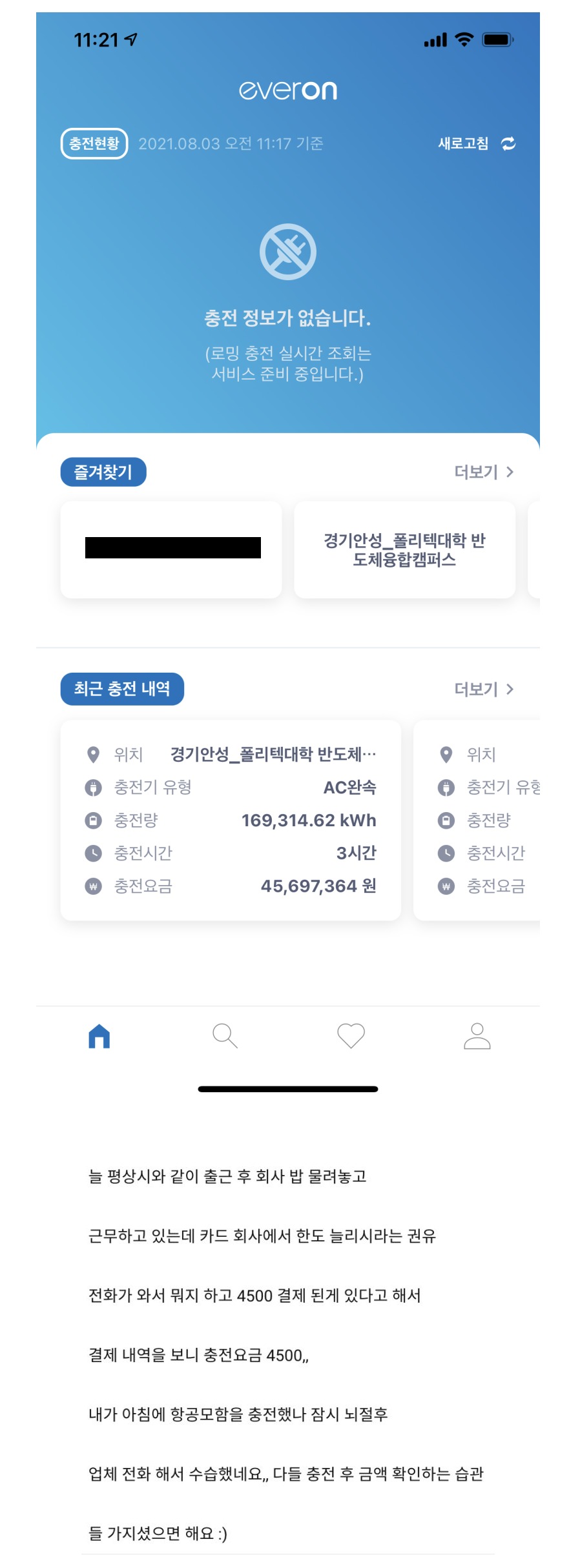Open the recent charge card for 169,314.62 kWh
The height and width of the screenshot is (1568, 580).
(x=231, y=820)
